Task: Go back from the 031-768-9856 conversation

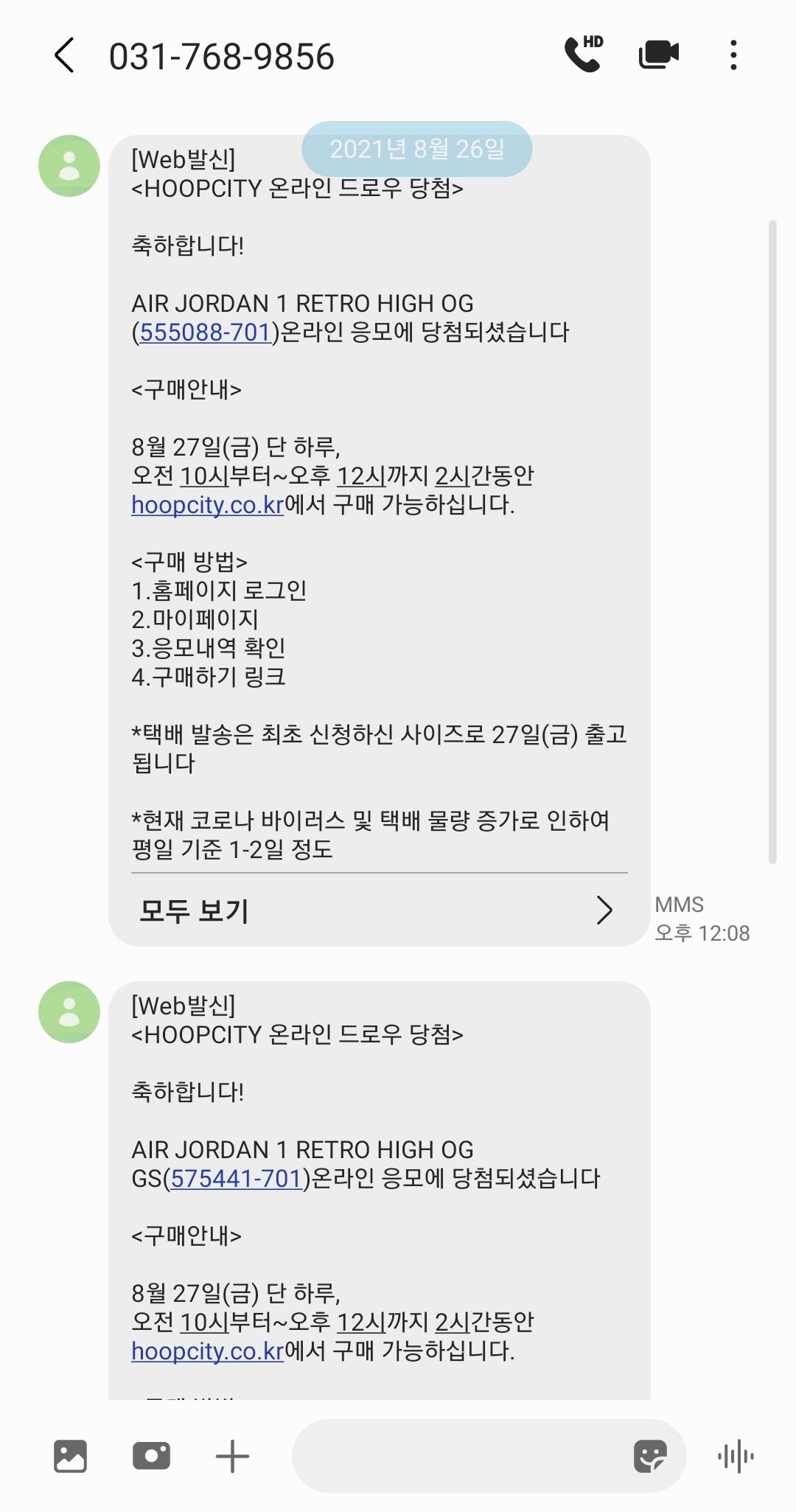Action: click(65, 56)
